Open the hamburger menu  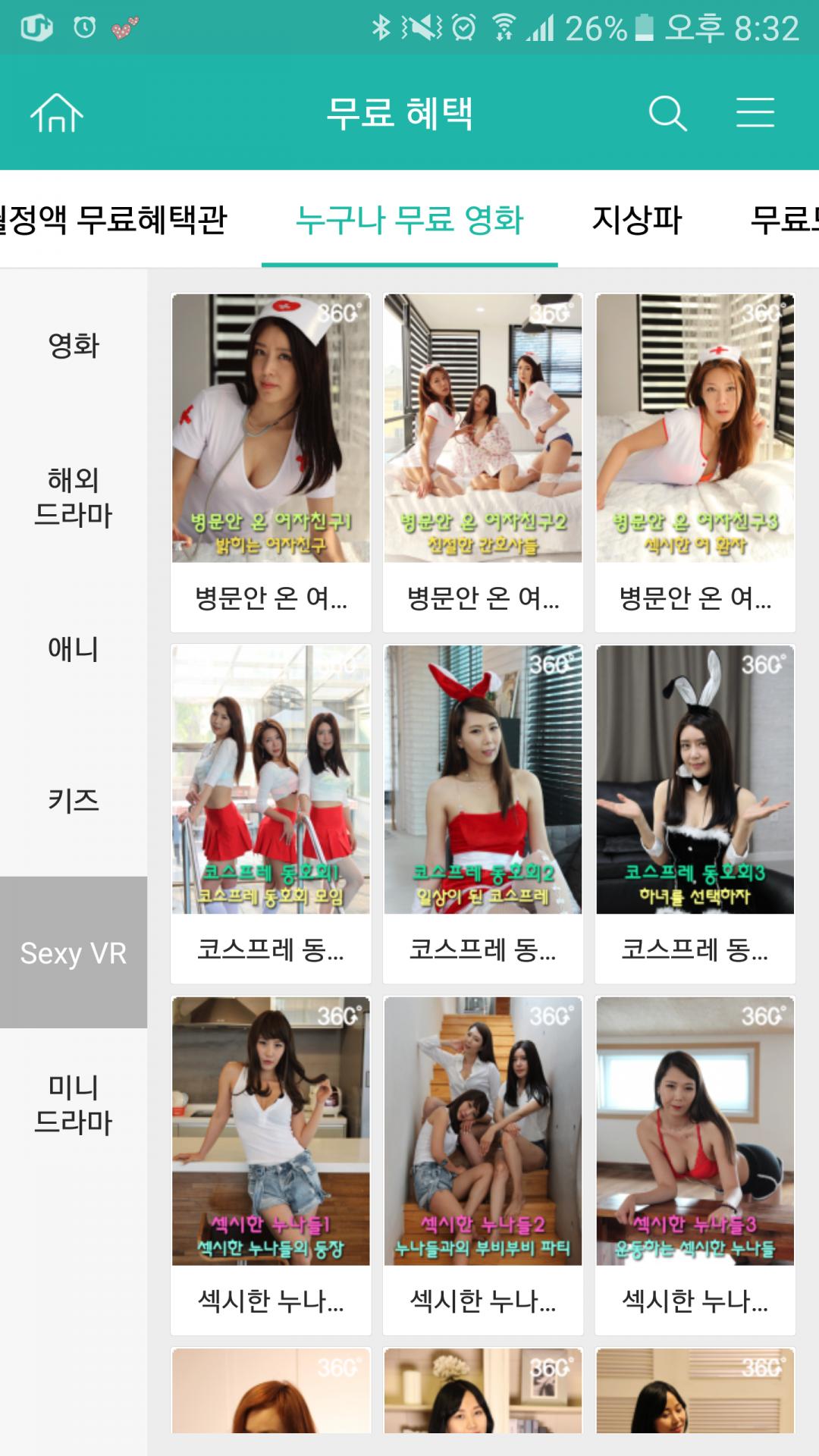pyautogui.click(x=755, y=113)
